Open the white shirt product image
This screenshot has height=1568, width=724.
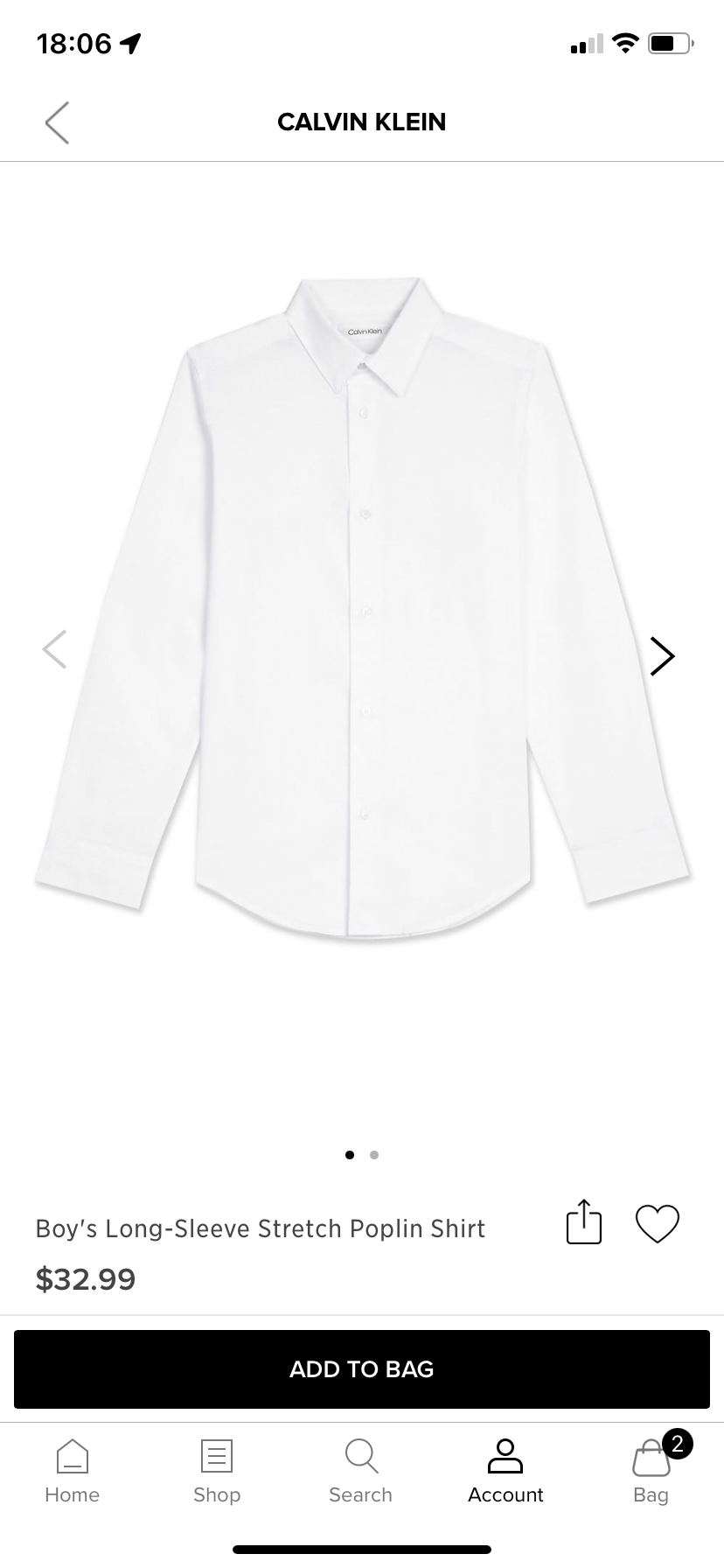pyautogui.click(x=362, y=610)
